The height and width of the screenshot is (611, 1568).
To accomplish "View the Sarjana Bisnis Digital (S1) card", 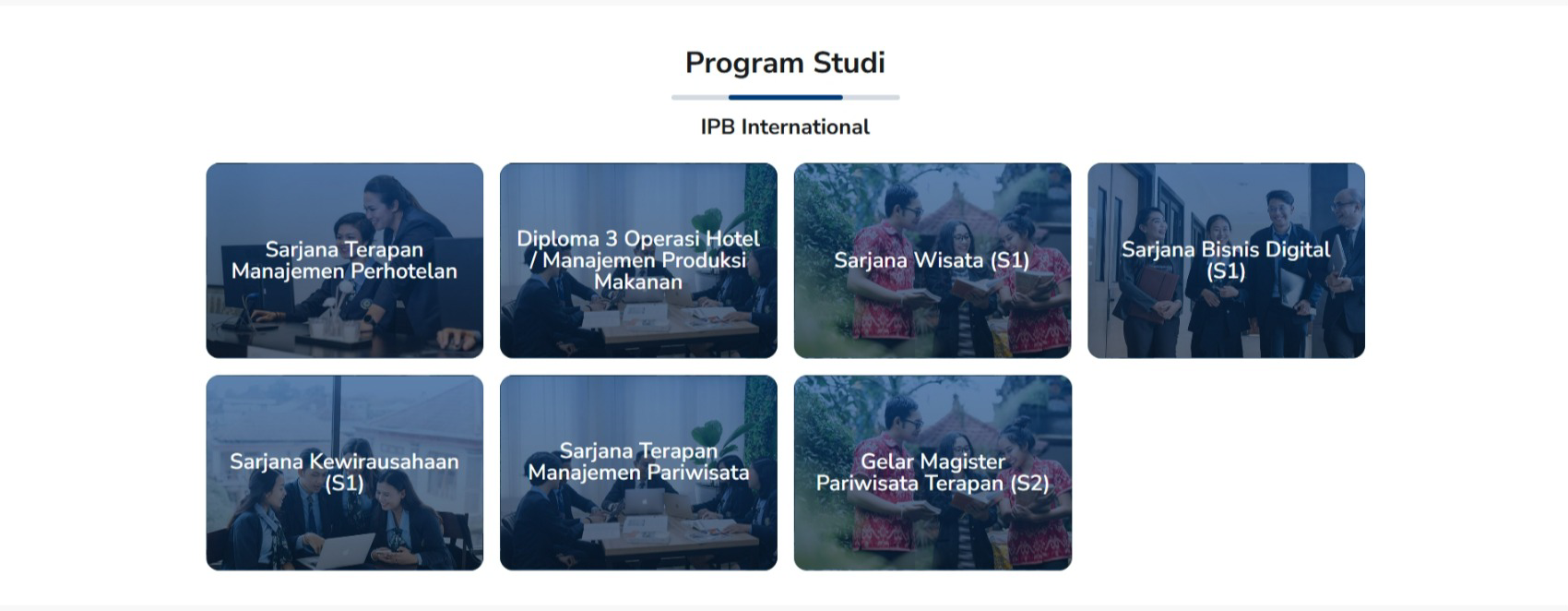I will click(x=1226, y=260).
